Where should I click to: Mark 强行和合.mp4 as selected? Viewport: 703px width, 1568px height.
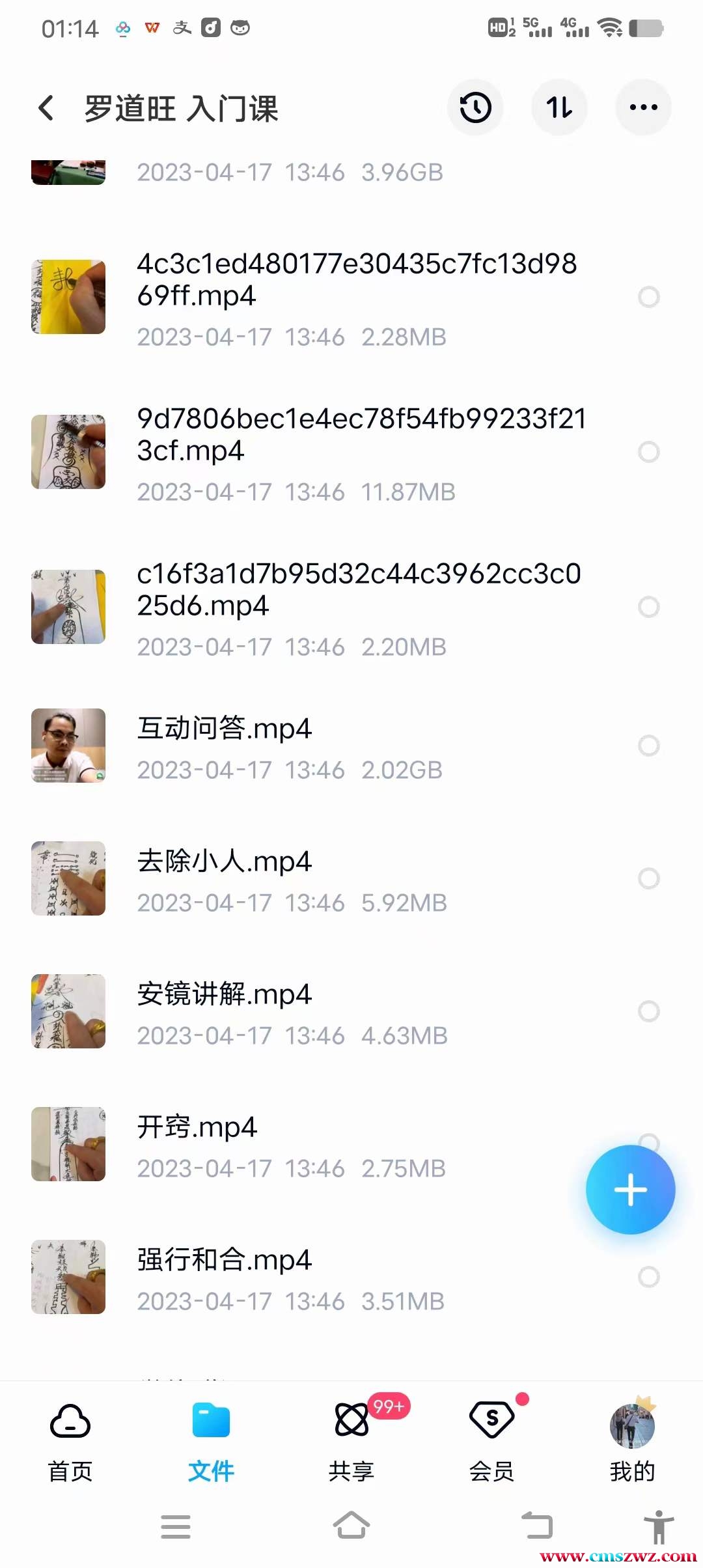pyautogui.click(x=648, y=1277)
